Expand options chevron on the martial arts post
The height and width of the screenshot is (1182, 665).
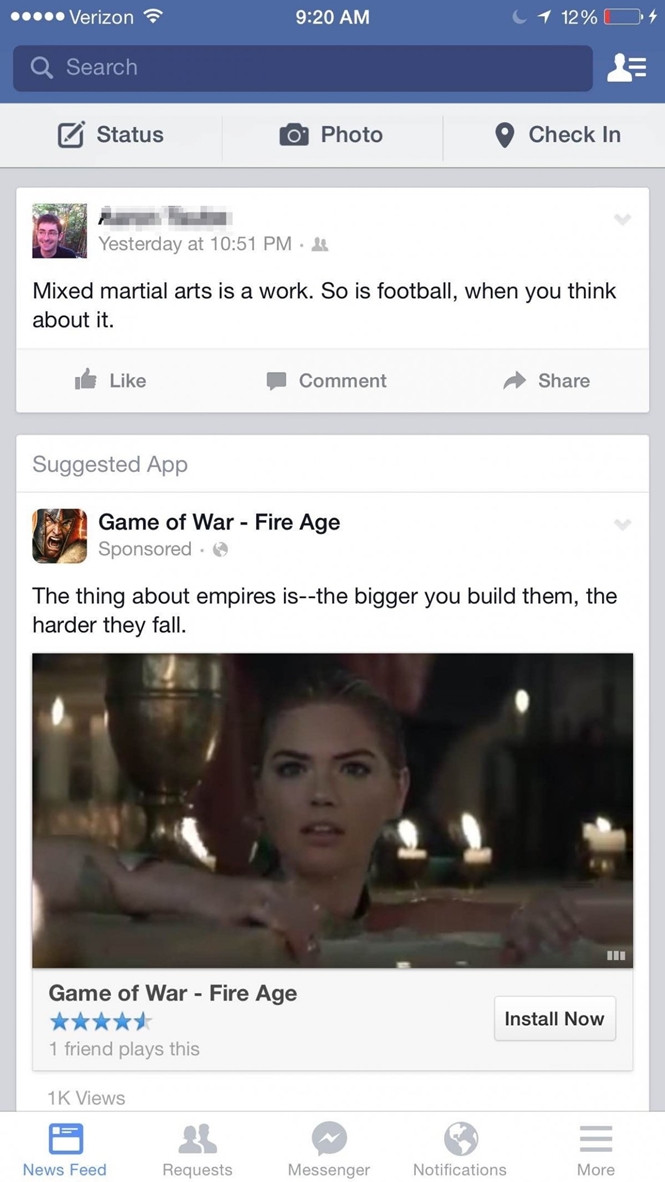click(x=622, y=220)
